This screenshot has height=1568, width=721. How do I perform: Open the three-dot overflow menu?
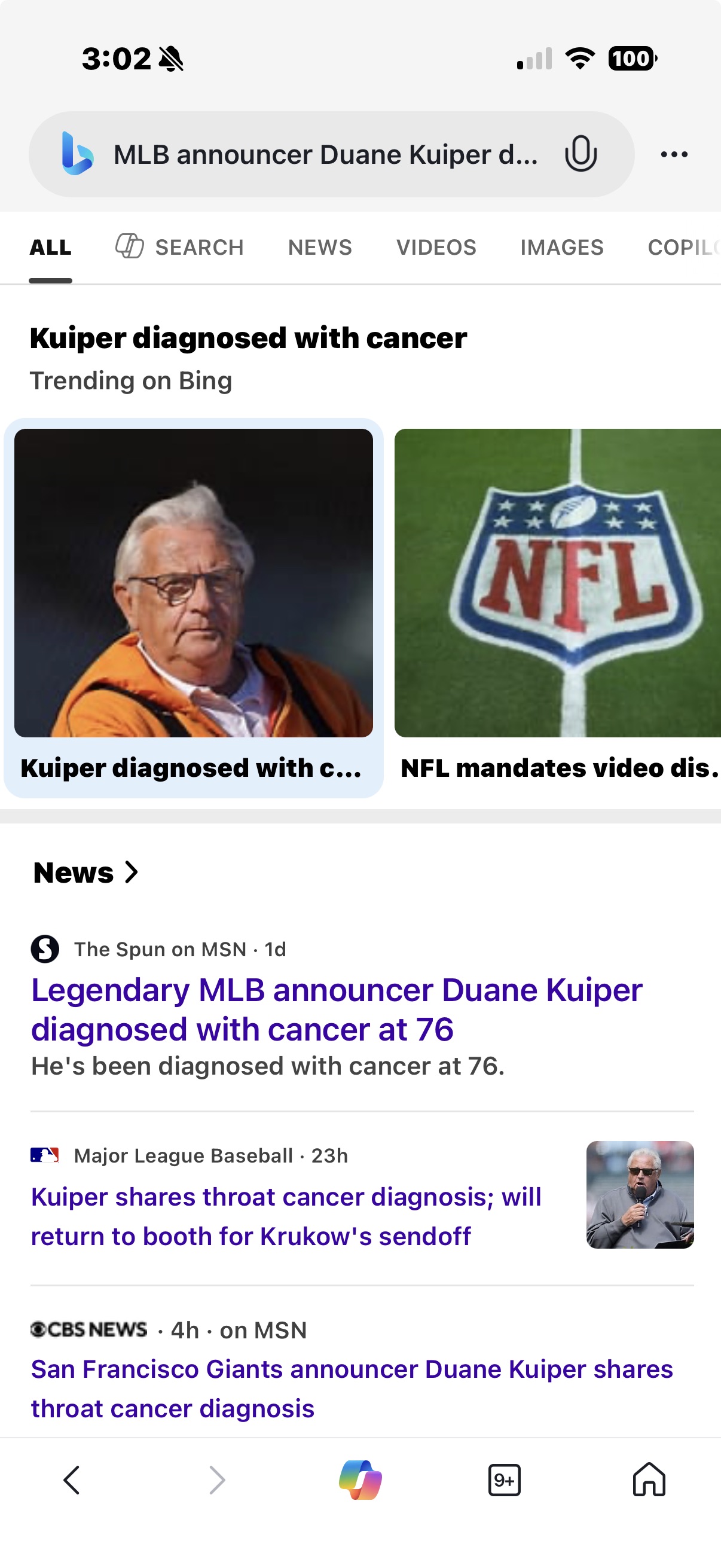[674, 155]
